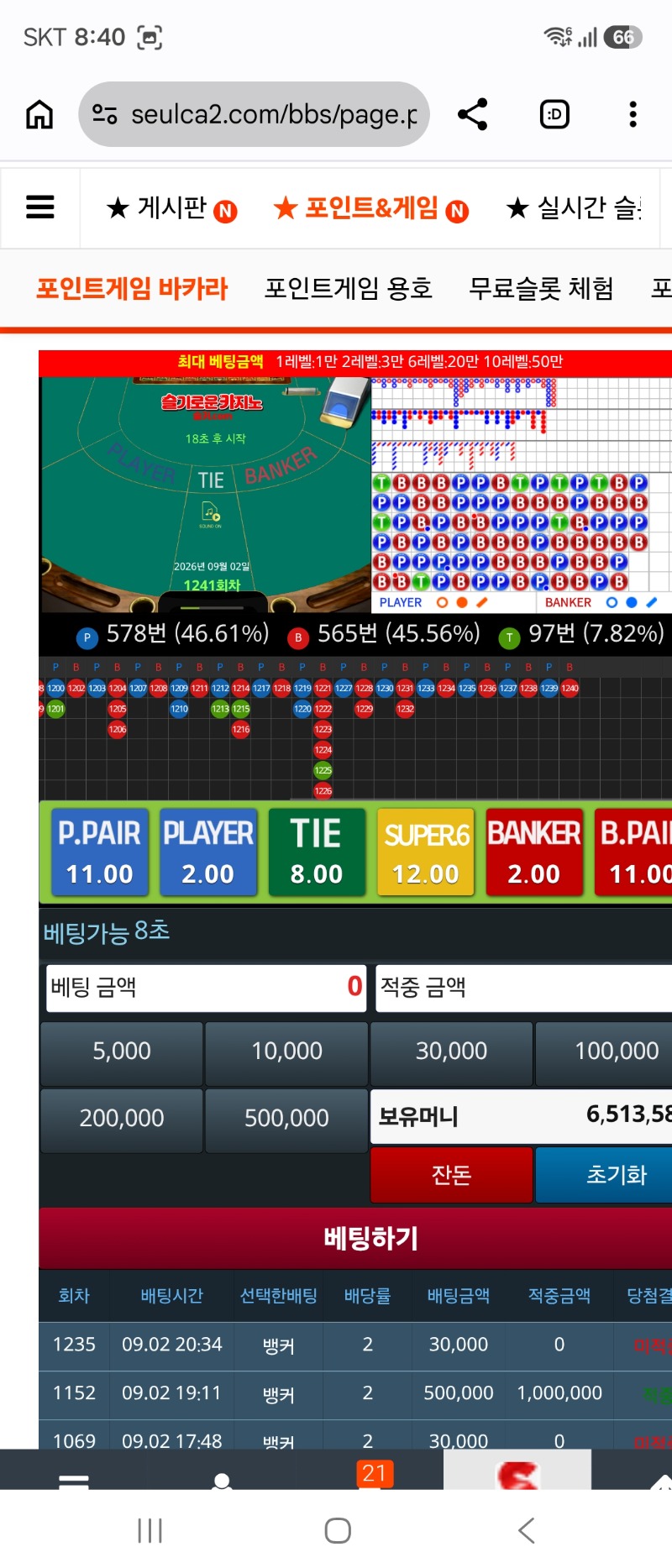Viewport: 672px width, 1568px height.
Task: Add 5,000 to the bet amount
Action: point(122,1051)
